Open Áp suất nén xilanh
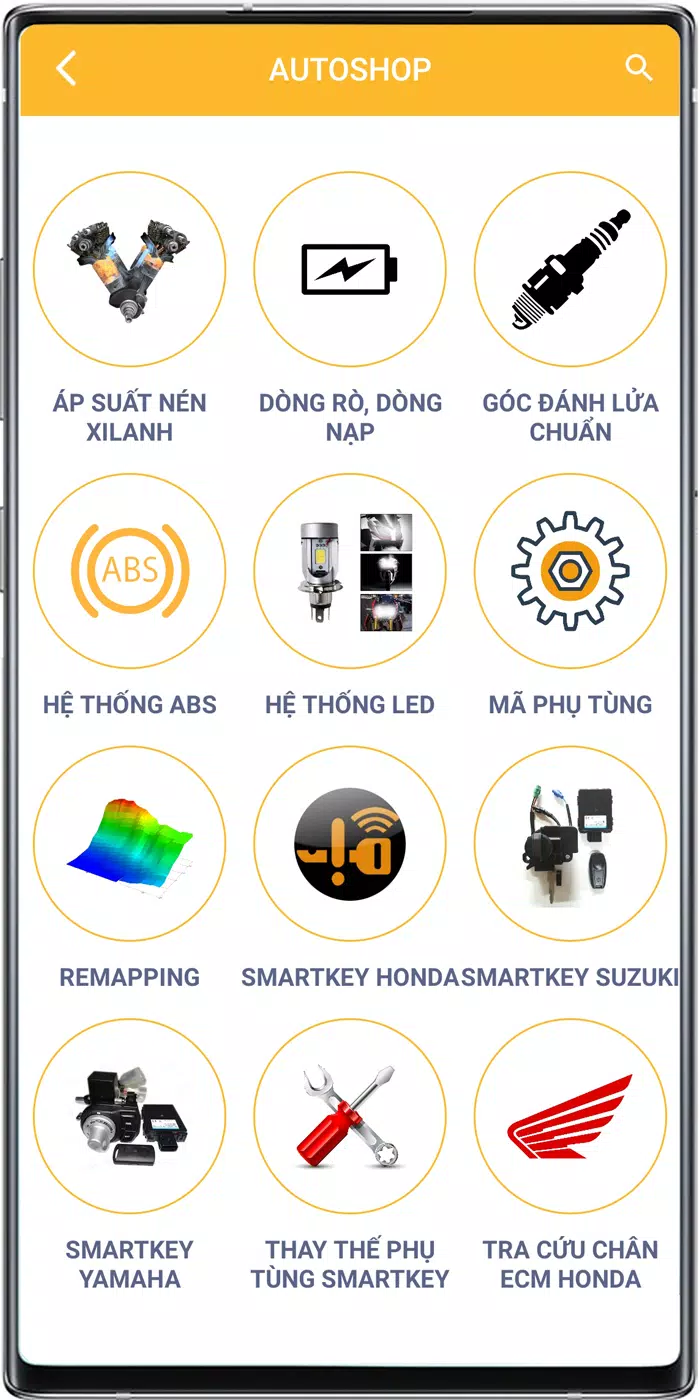 (130, 270)
